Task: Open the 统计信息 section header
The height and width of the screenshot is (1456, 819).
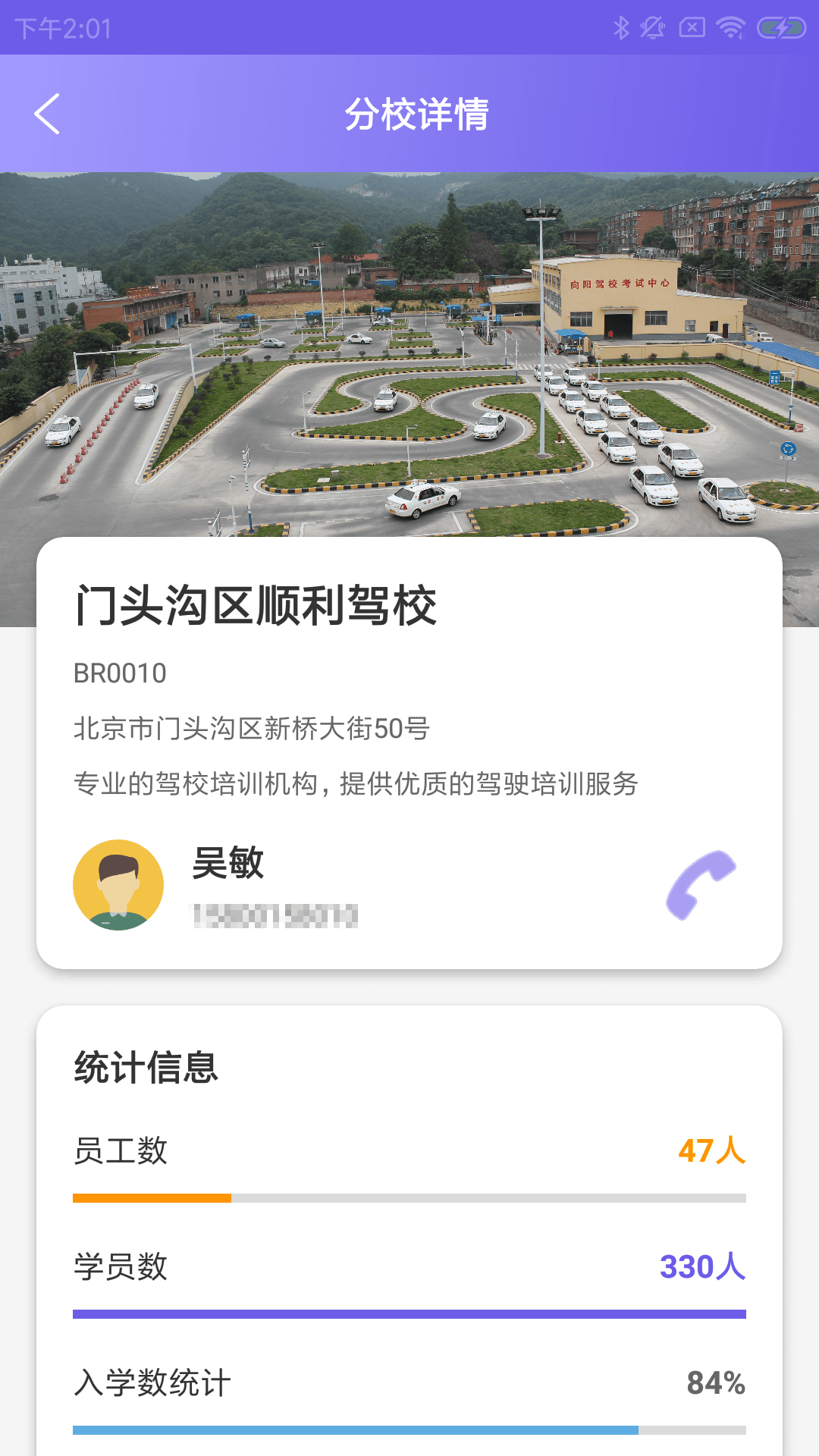Action: click(x=145, y=1069)
